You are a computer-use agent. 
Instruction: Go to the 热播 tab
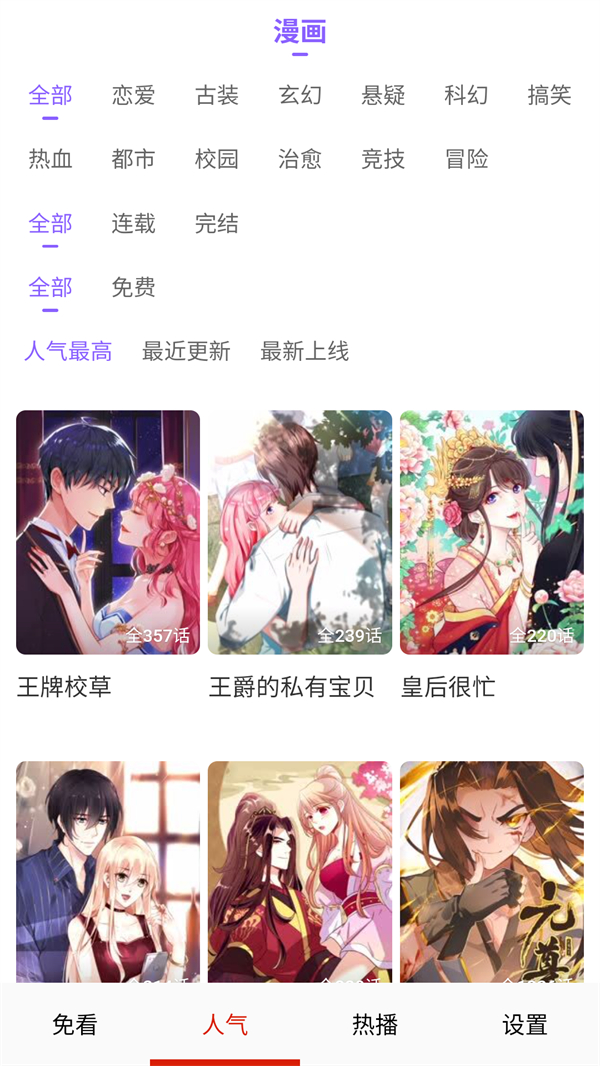(375, 1025)
